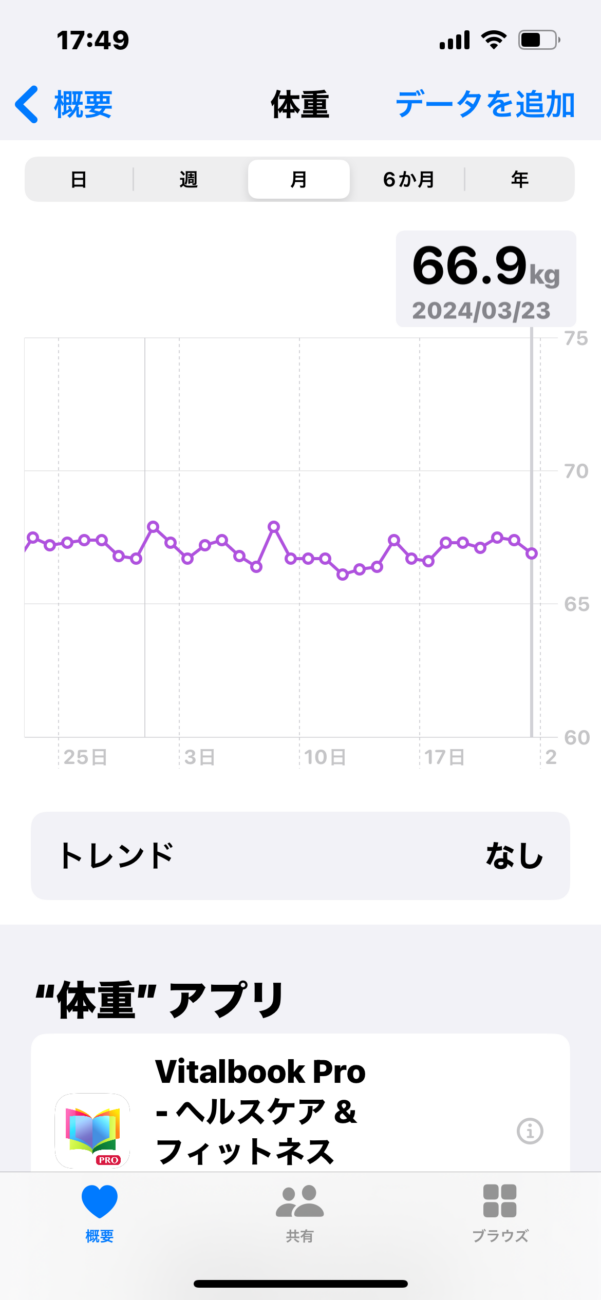Select the 月 segment
The width and height of the screenshot is (601, 1300).
299,180
